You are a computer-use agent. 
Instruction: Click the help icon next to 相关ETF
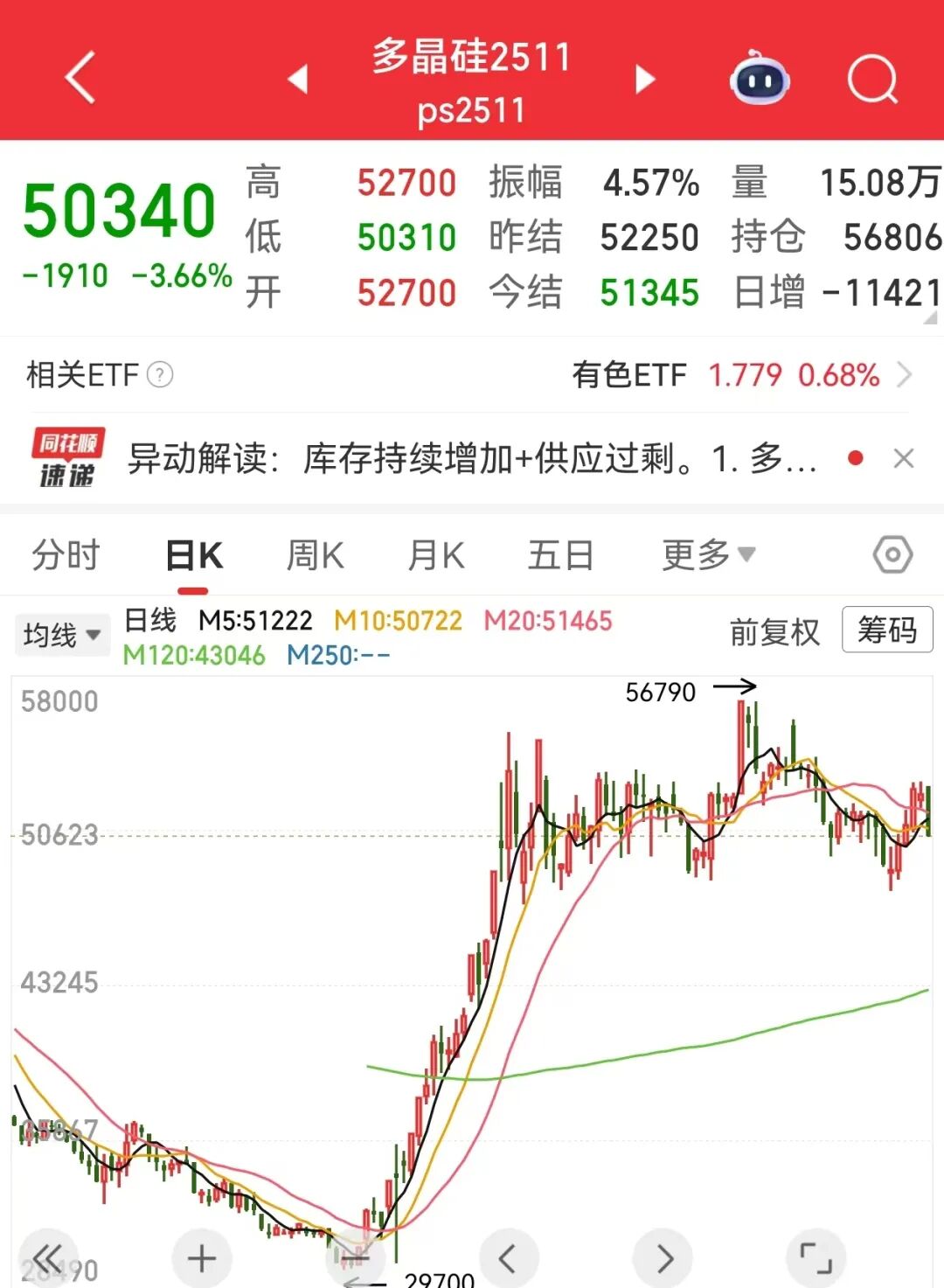click(160, 376)
